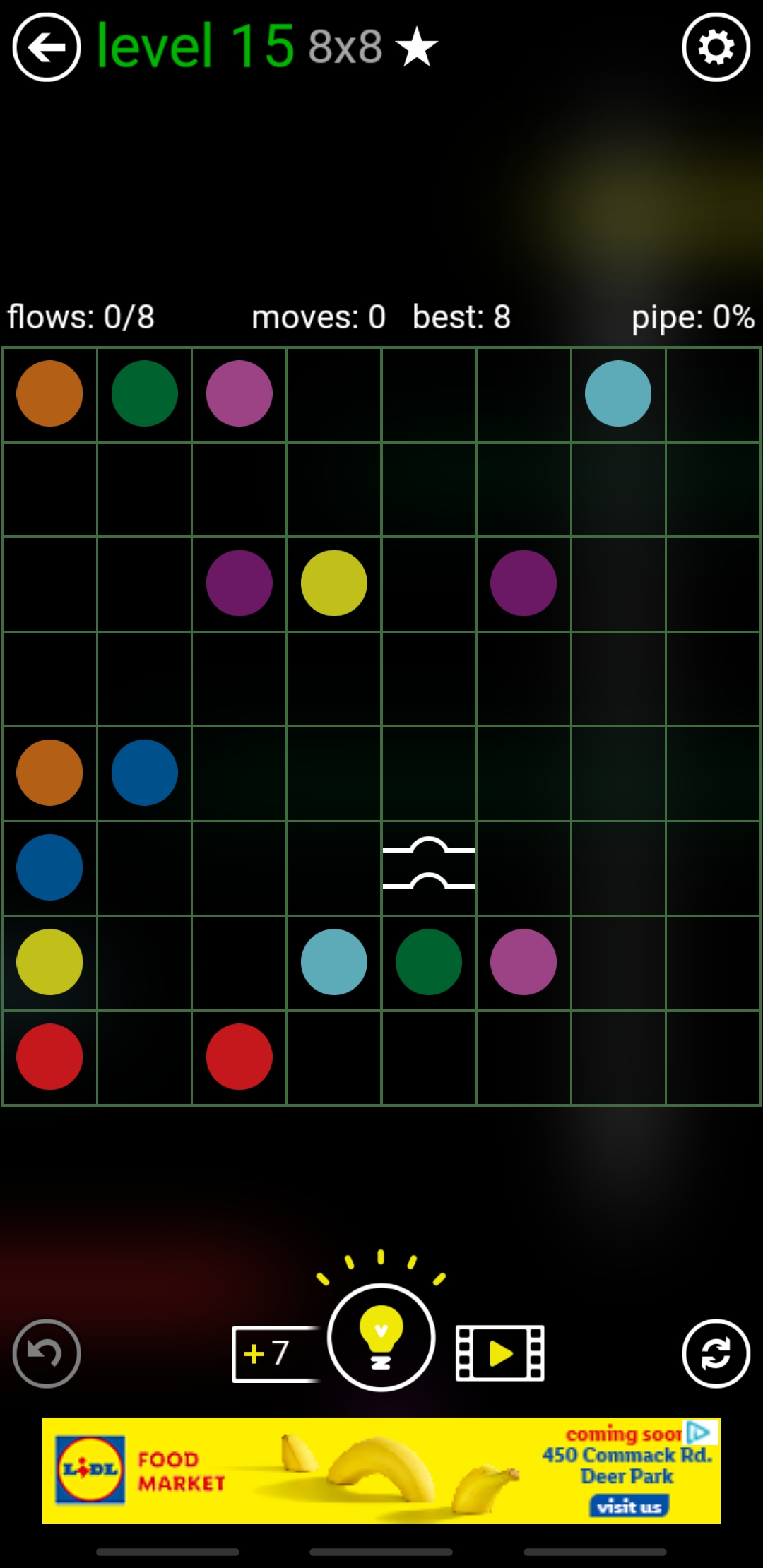
Task: Undo the last move
Action: pyautogui.click(x=47, y=1353)
